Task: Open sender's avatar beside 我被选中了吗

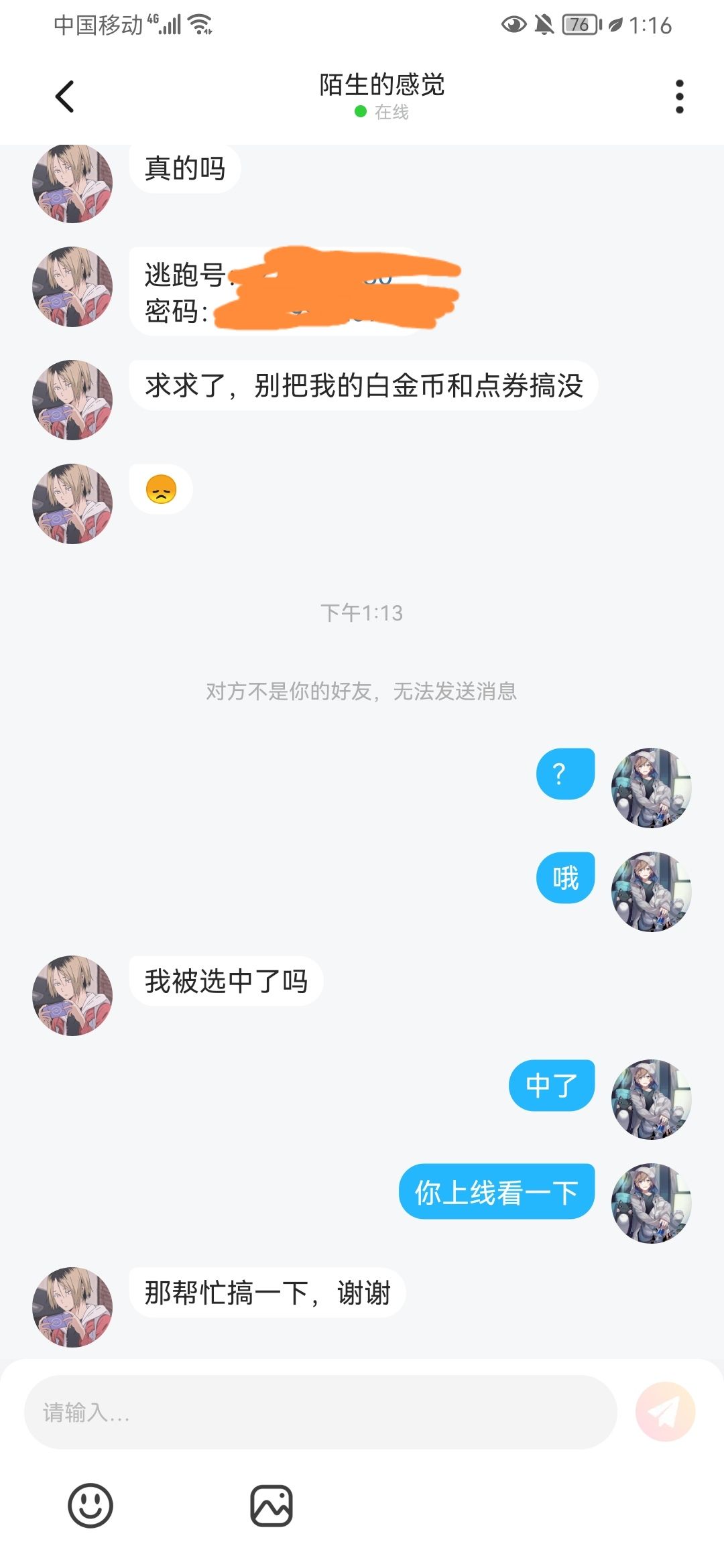Action: (72, 995)
